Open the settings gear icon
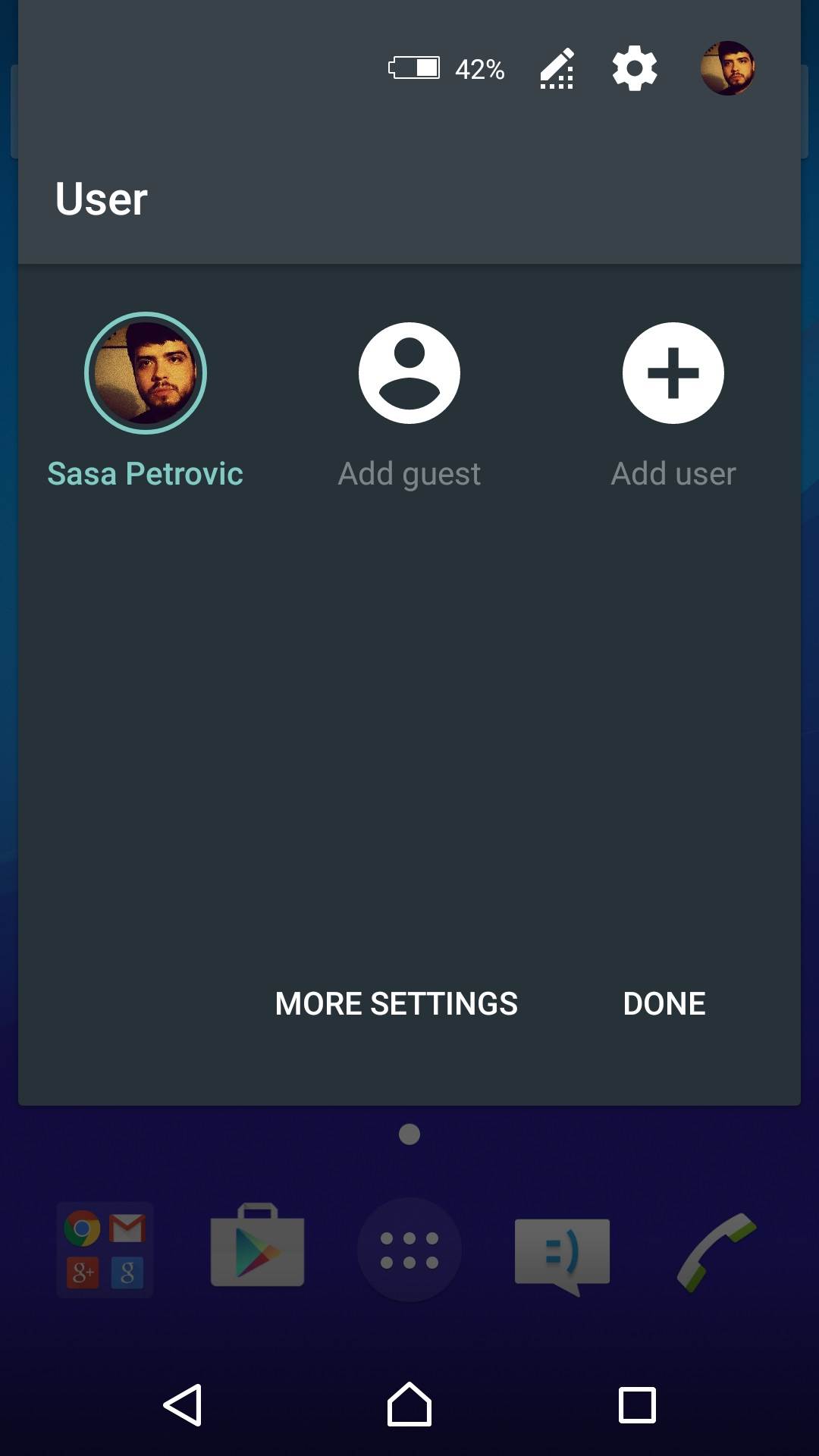Screen dimensions: 819x1456 pos(634,69)
